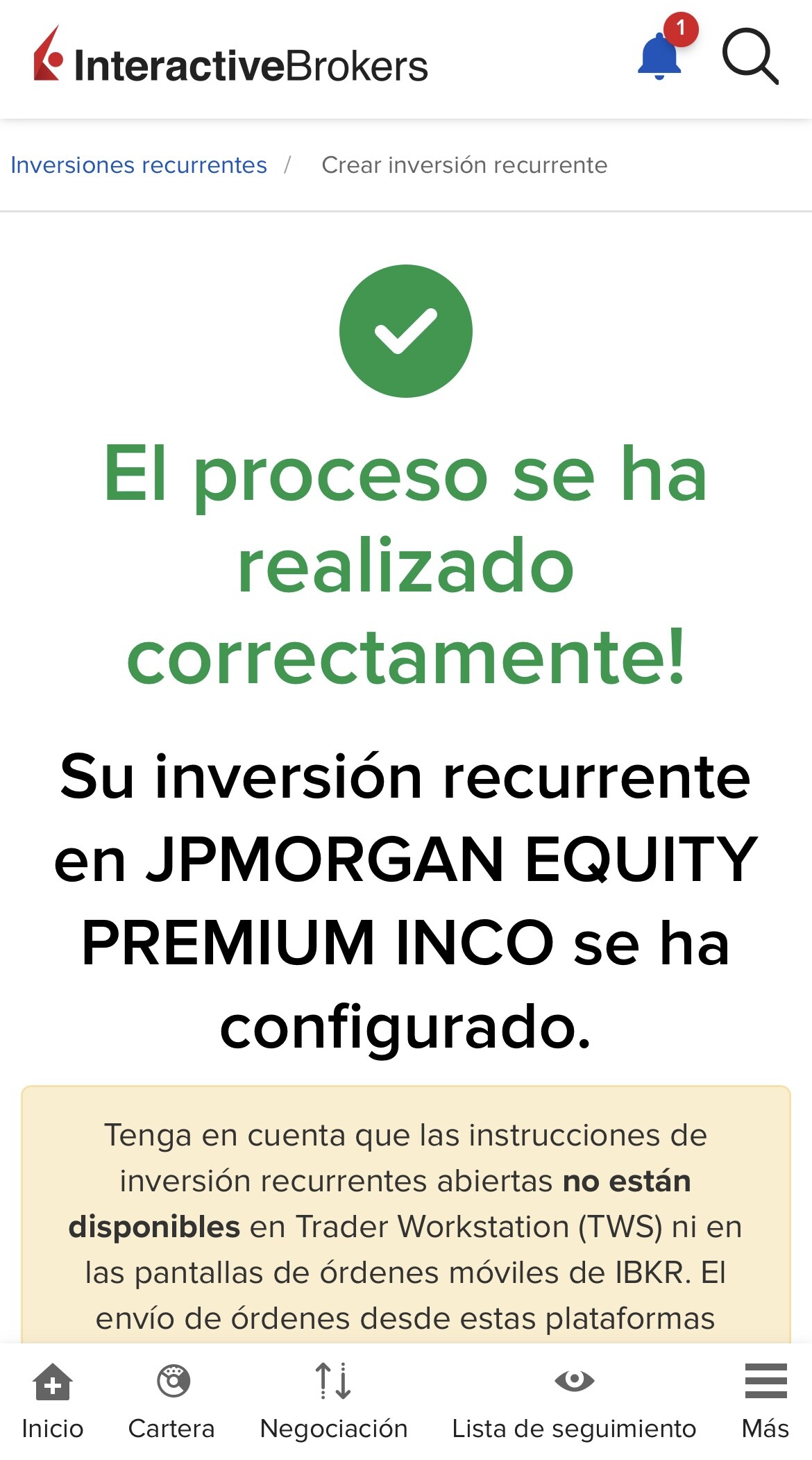Open the Más menu
Viewport: 812px width, 1460px height.
(x=766, y=1402)
